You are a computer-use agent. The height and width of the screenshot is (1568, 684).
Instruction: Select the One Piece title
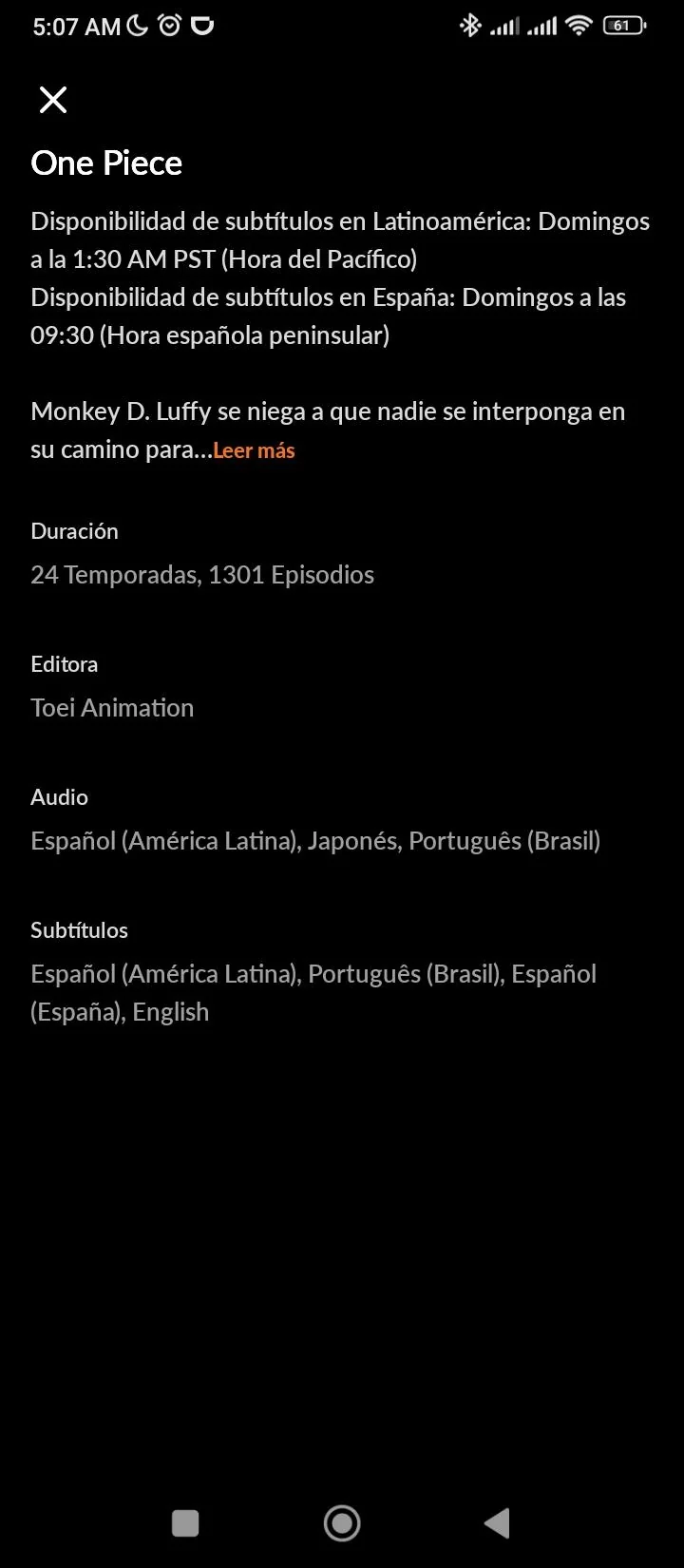pos(106,163)
